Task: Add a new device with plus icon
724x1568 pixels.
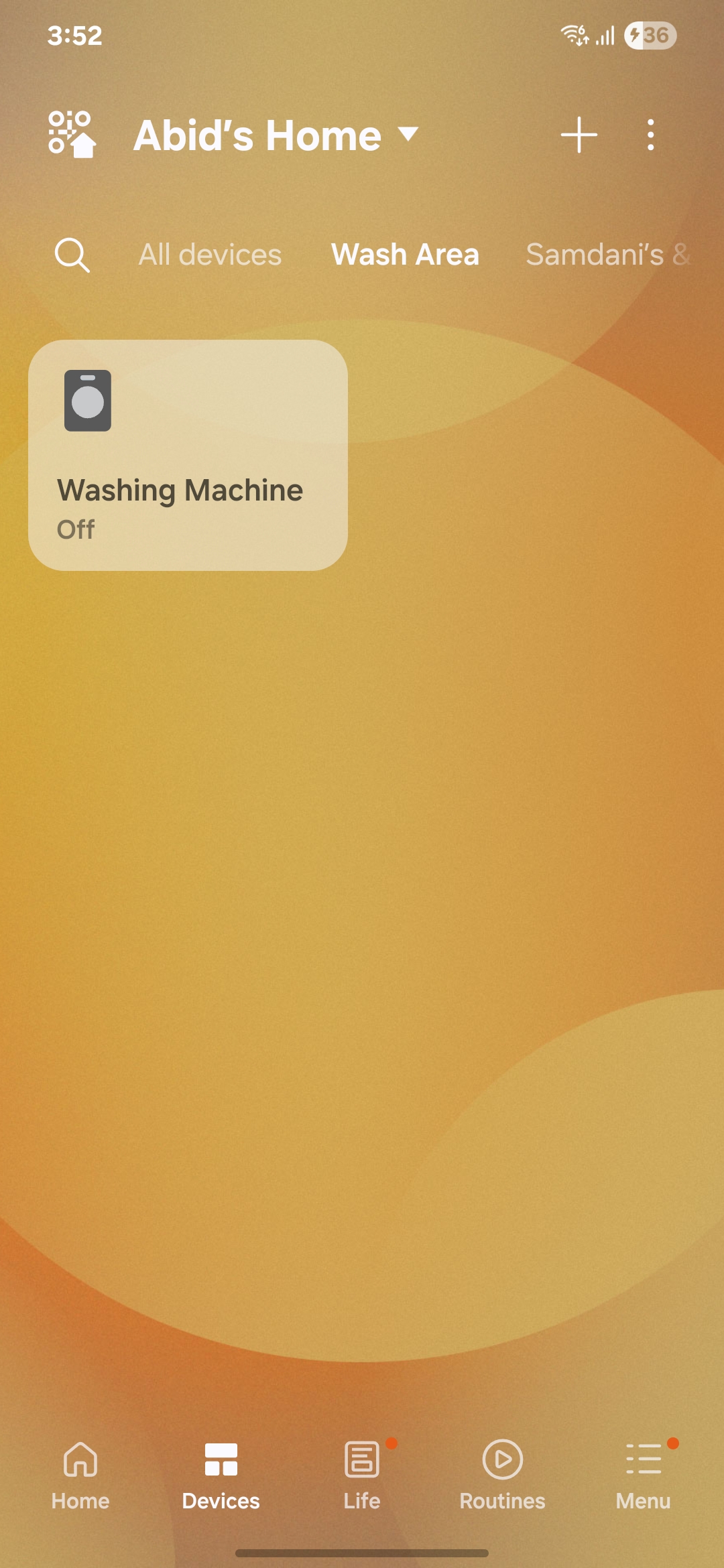Action: [x=579, y=135]
